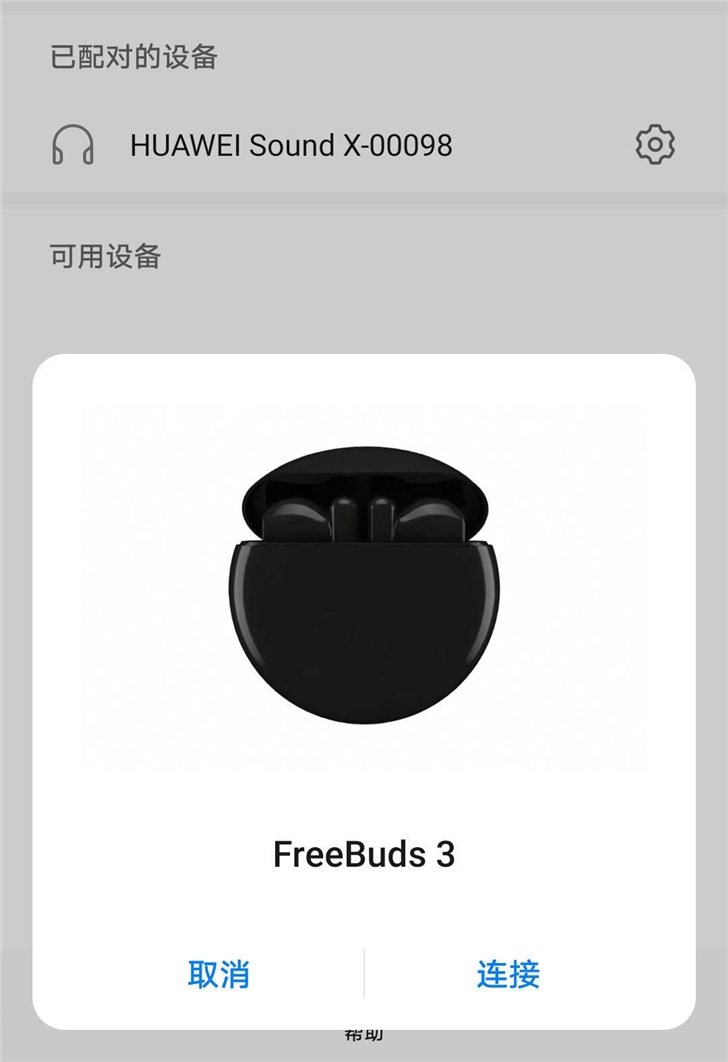Connect to FreeBuds 3 via 连接
Image resolution: width=728 pixels, height=1062 pixels.
point(508,973)
